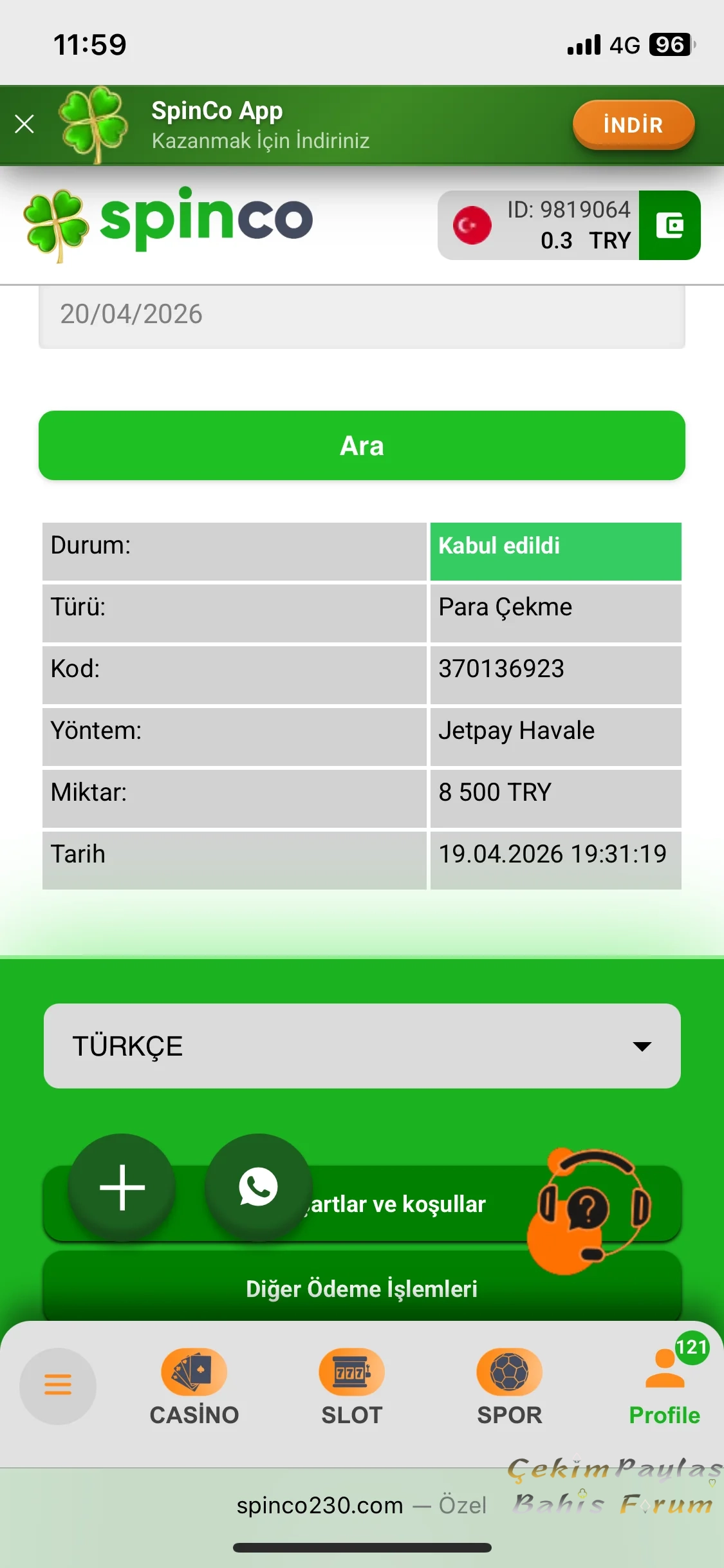The image size is (724, 1568).
Task: Expand the TÜRKÇE language dropdown
Action: [x=362, y=1046]
